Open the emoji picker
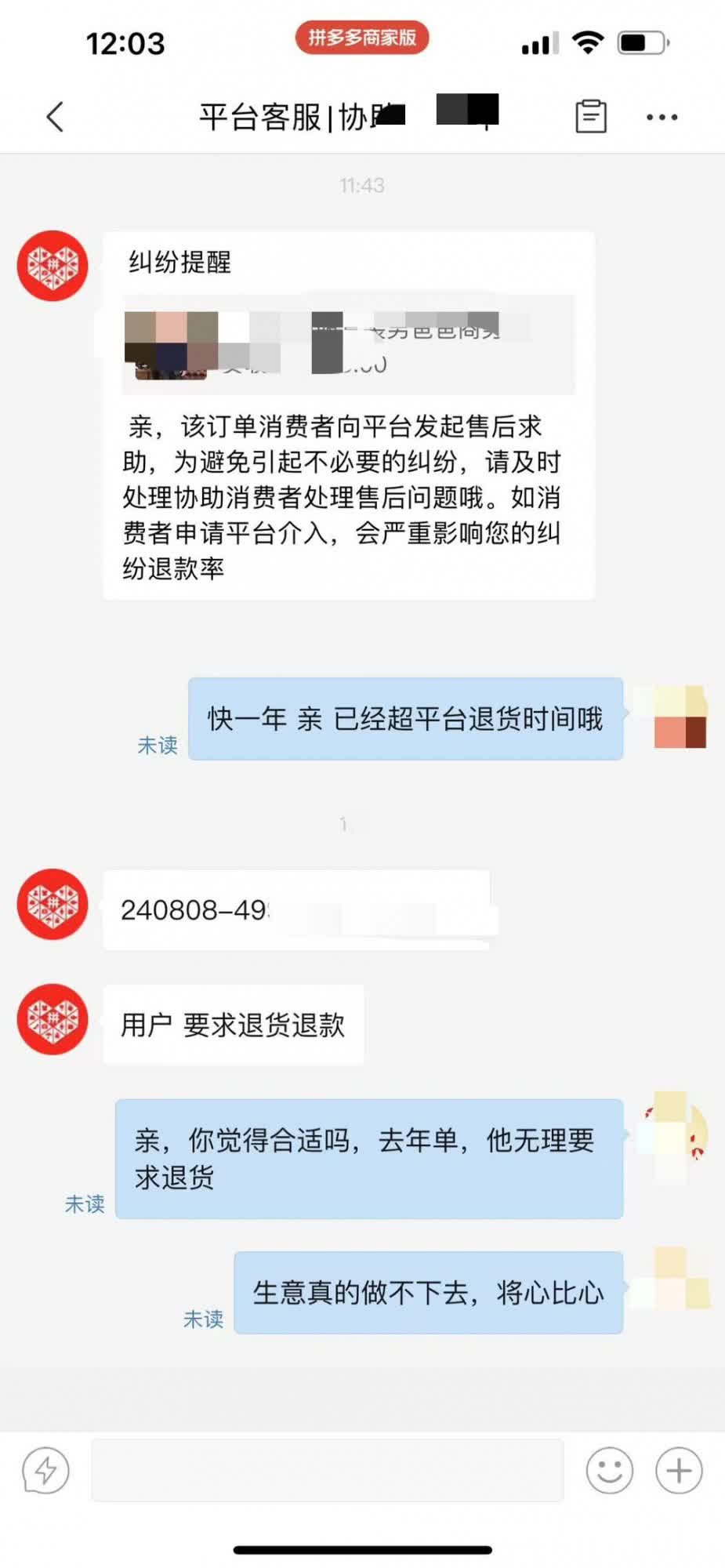 click(609, 1470)
